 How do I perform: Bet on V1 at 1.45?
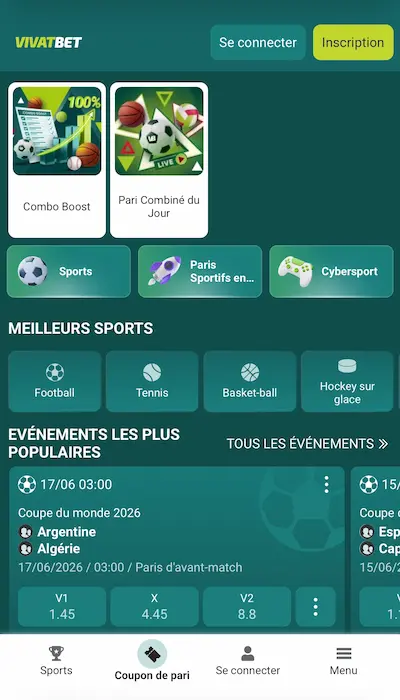click(62, 607)
